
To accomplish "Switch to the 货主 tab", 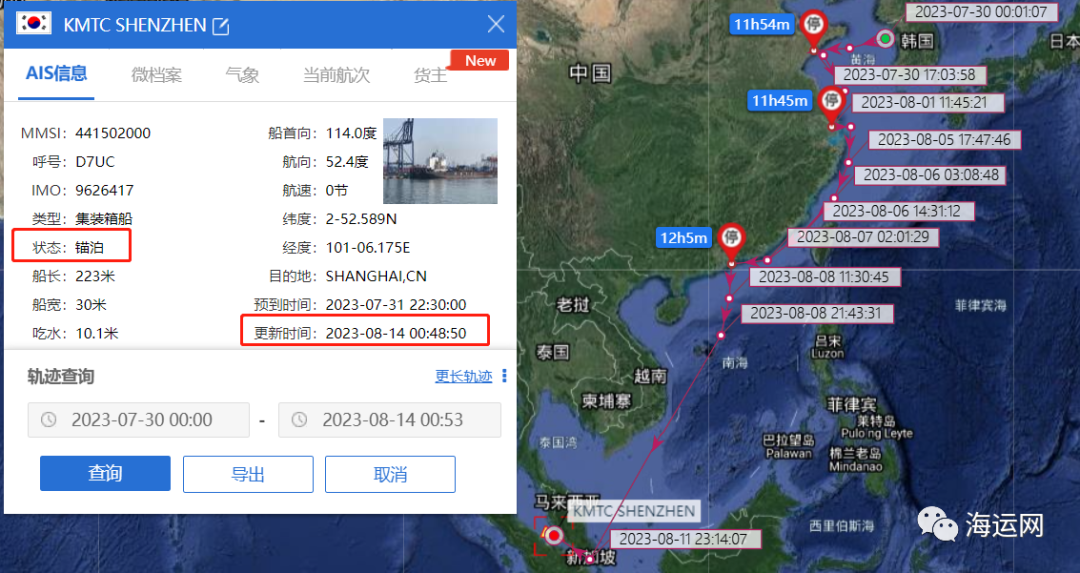I will (430, 75).
